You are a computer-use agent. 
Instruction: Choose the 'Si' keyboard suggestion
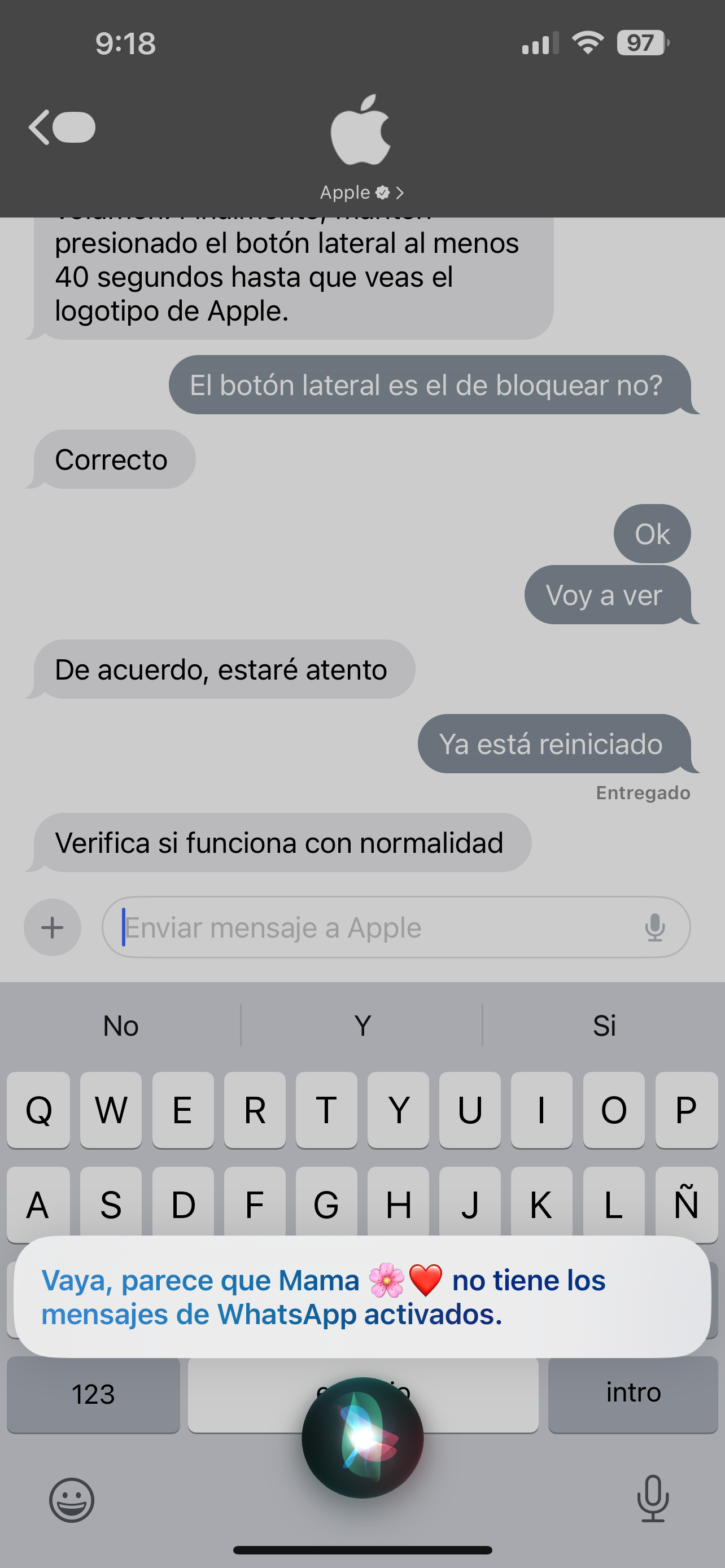(x=604, y=1026)
